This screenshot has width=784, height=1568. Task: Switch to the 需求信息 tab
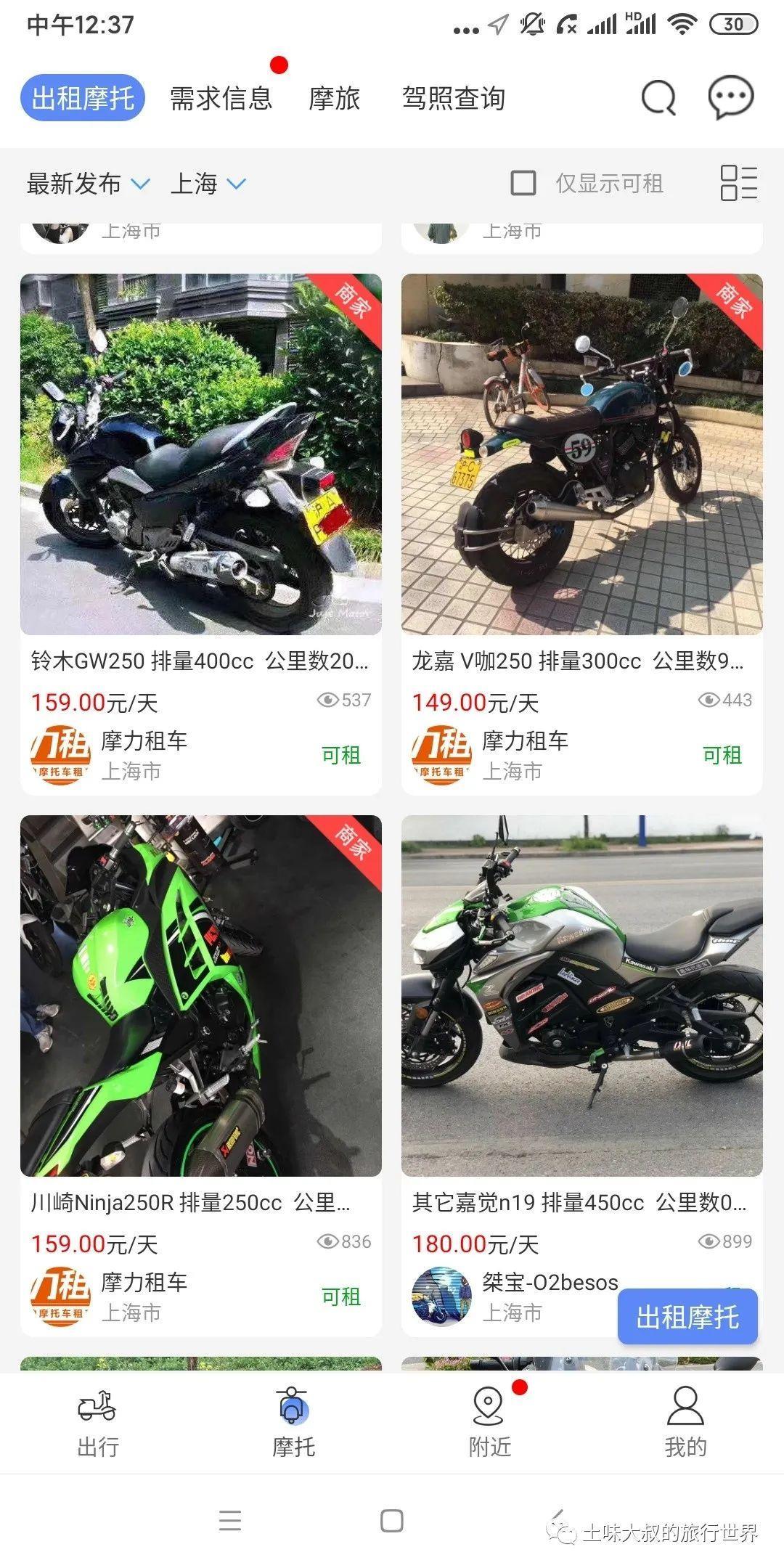coord(221,98)
